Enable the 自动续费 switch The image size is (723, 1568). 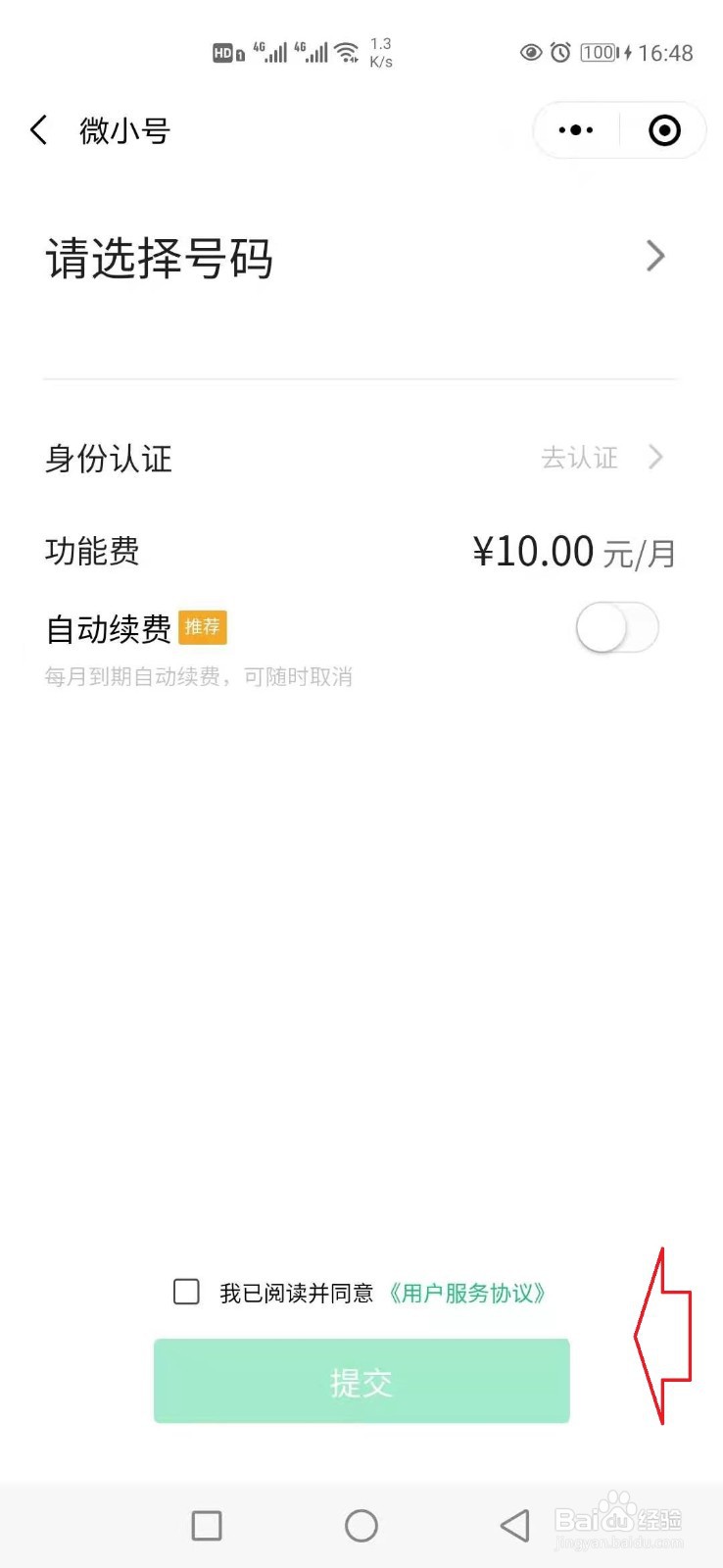click(617, 628)
